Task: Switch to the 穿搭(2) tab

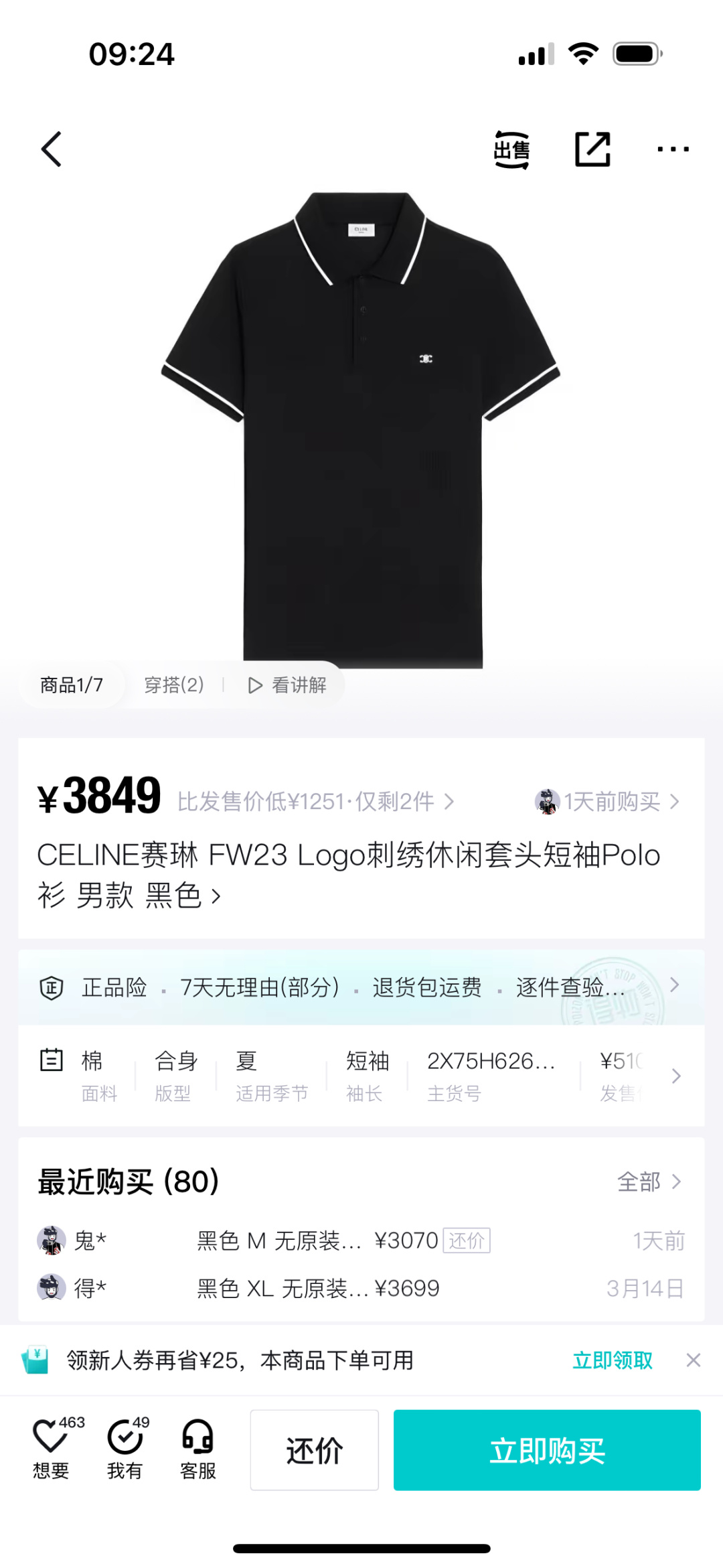Action: [x=174, y=685]
